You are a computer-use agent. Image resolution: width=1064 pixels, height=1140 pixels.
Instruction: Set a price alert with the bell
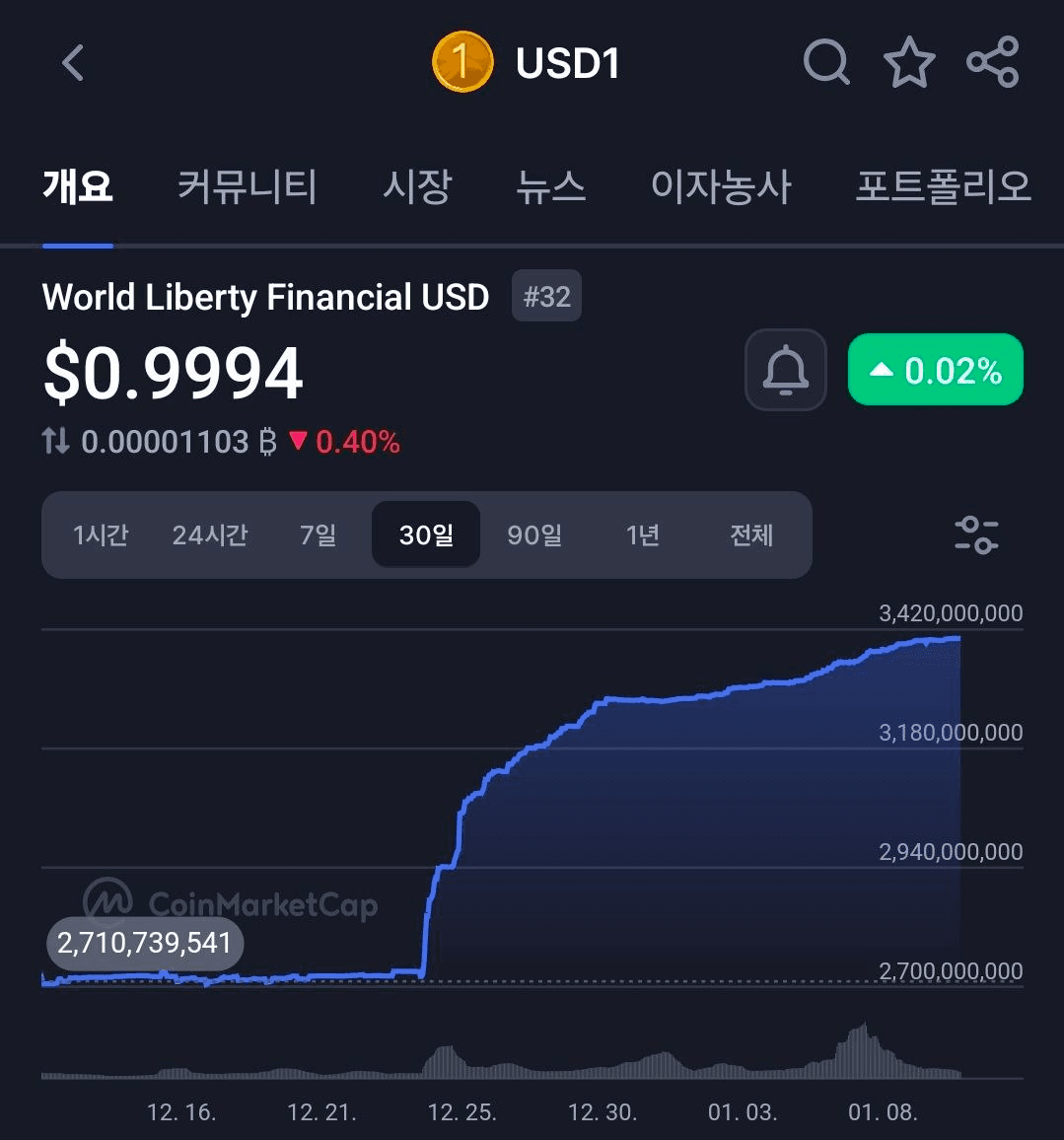785,370
